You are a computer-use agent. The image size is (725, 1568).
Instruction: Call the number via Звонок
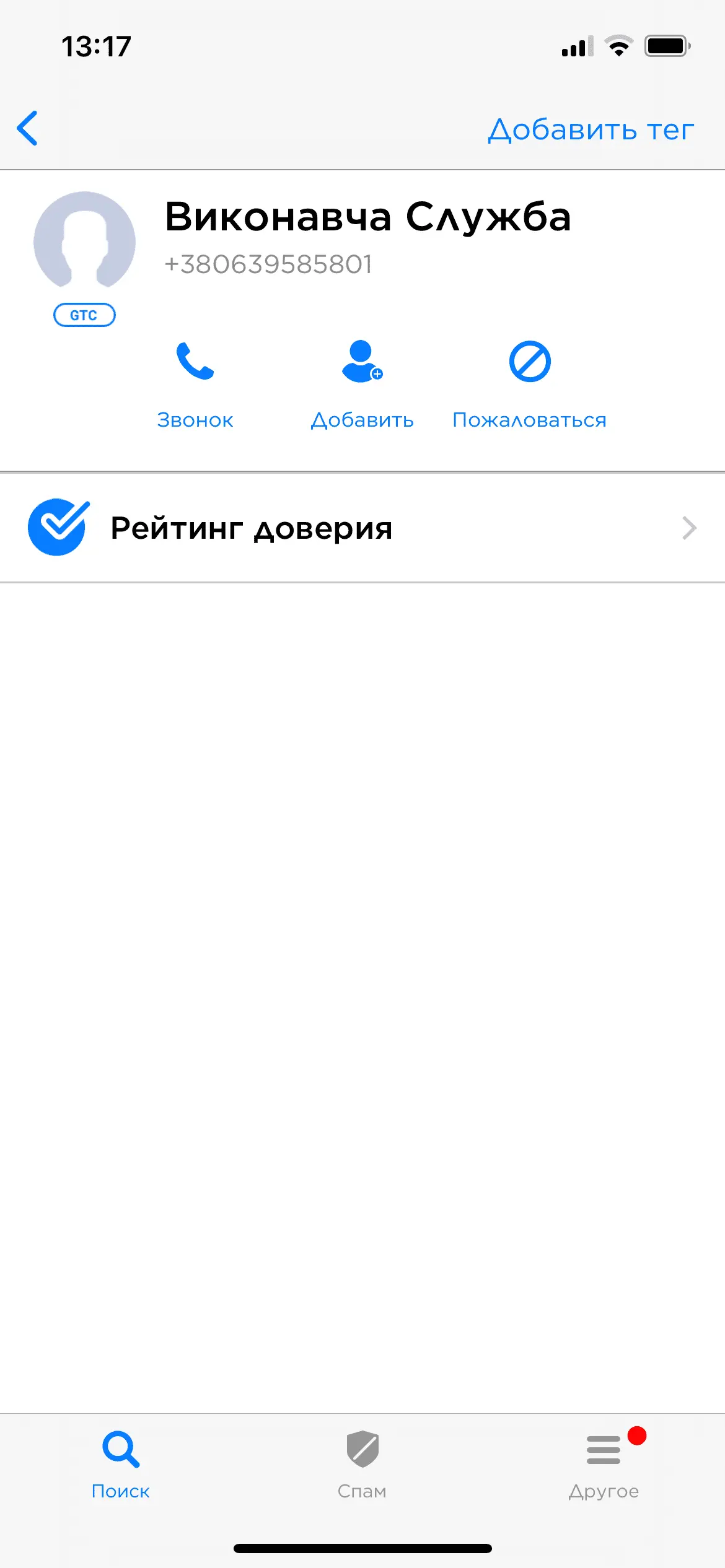195,384
